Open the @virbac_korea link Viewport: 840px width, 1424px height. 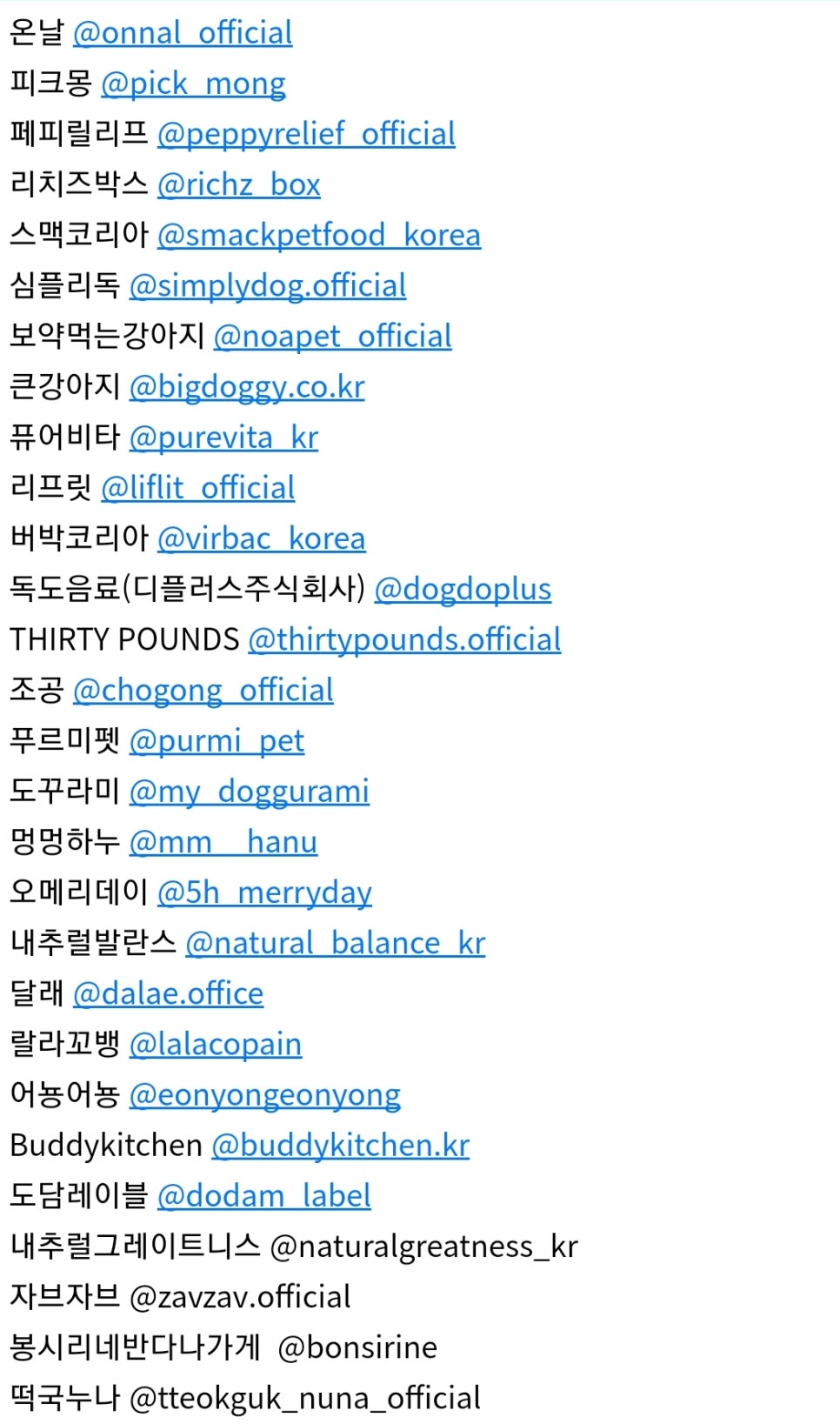[x=261, y=538]
